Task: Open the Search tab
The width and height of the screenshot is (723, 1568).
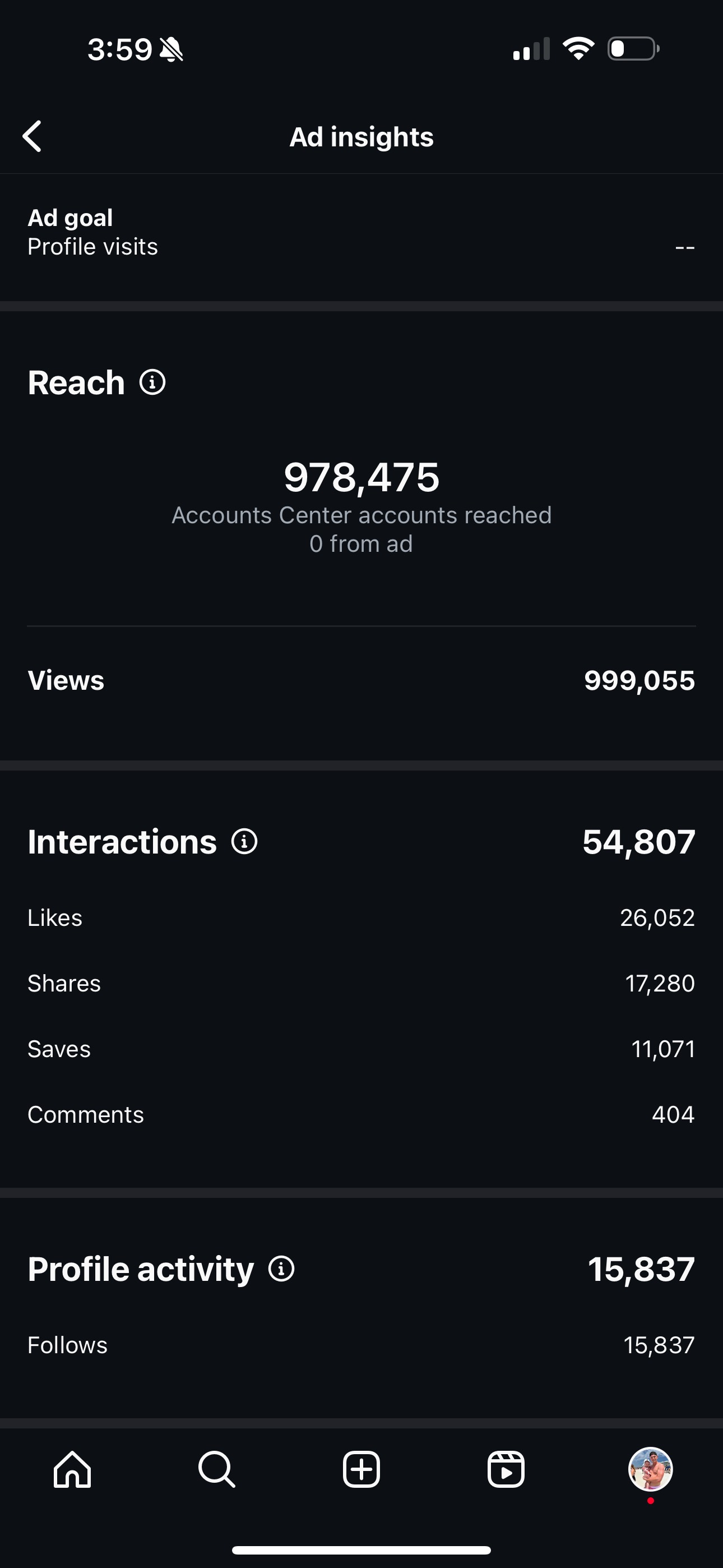Action: tap(217, 1469)
